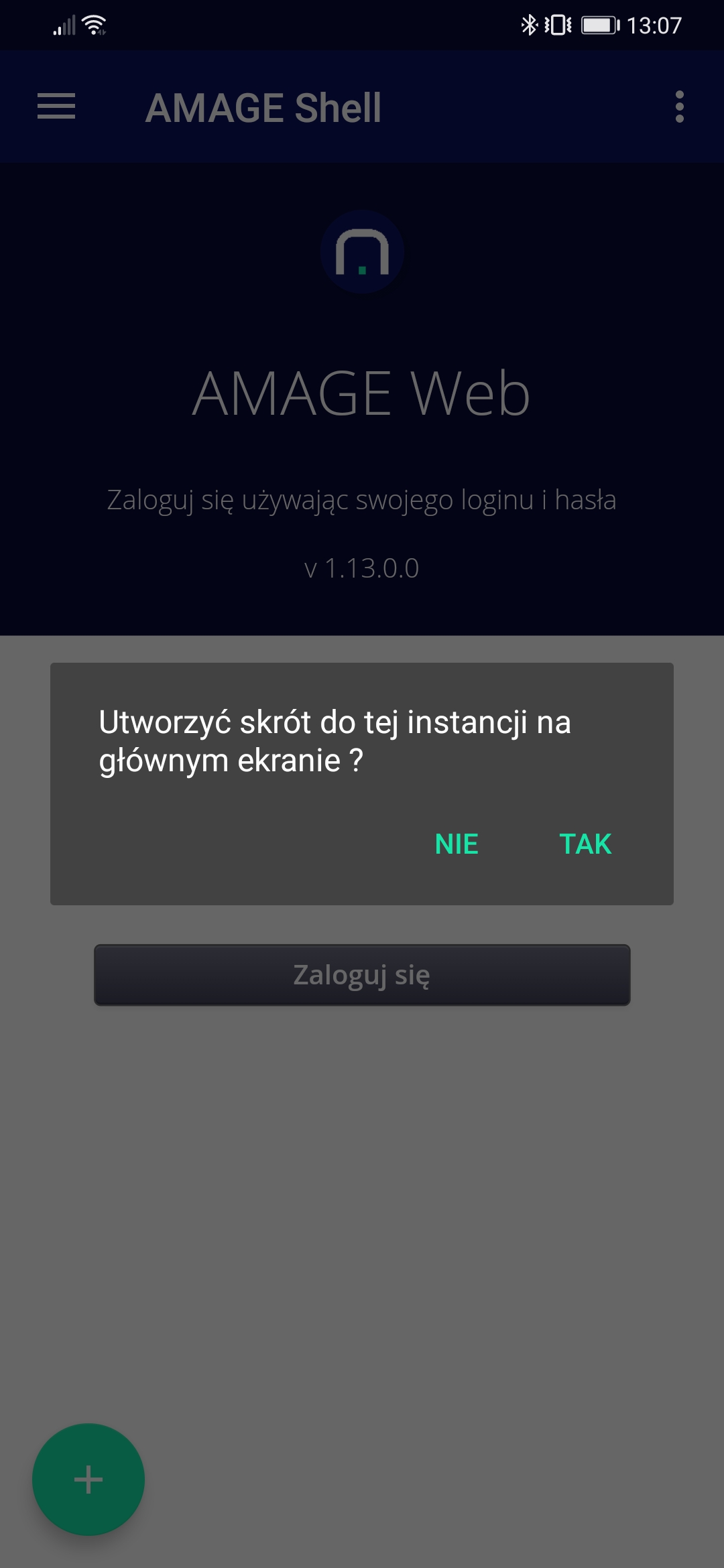The height and width of the screenshot is (1568, 724).
Task: Tap the battery indicator in status bar
Action: [599, 24]
